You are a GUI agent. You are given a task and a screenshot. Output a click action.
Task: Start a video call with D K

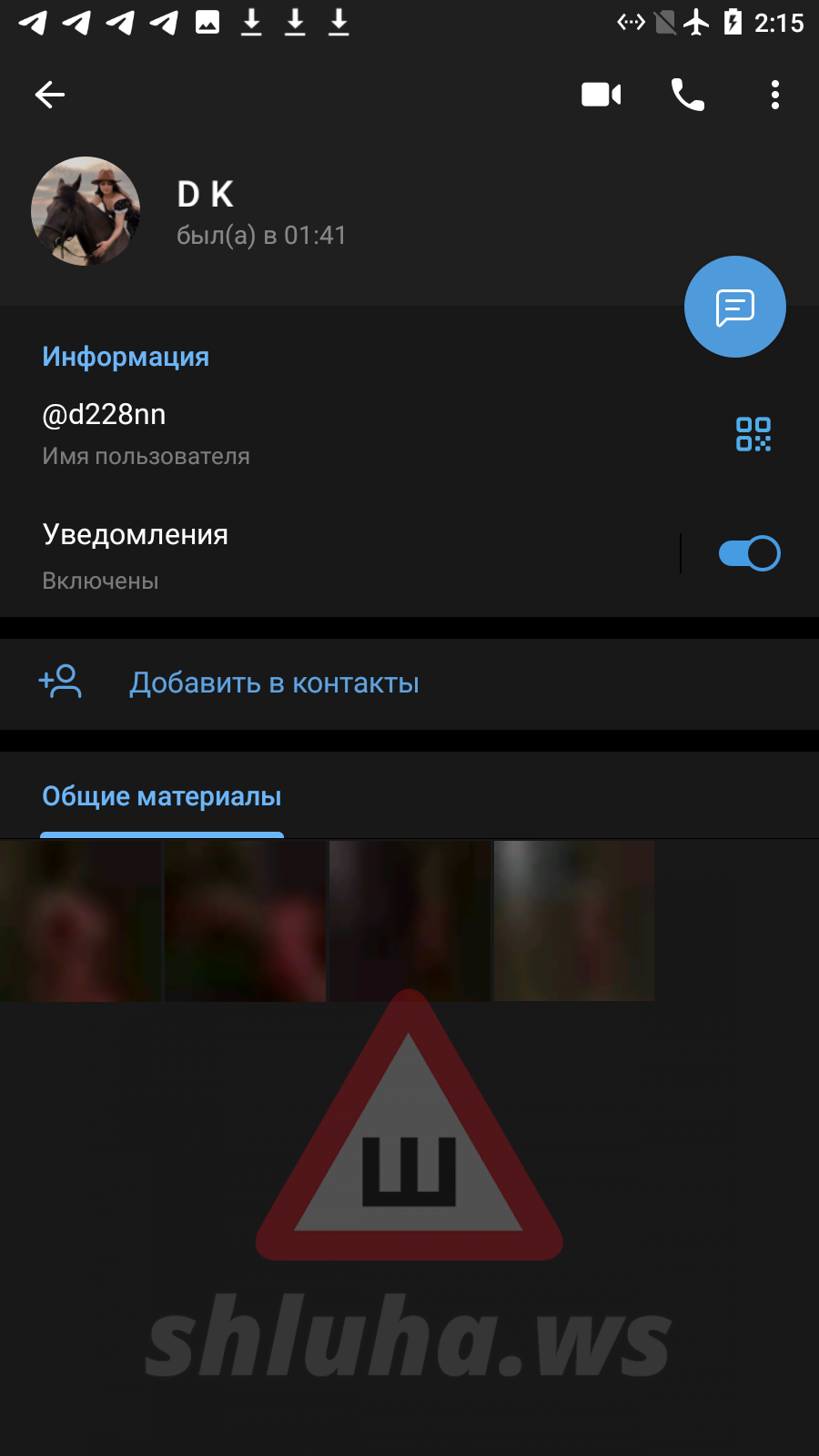coord(601,95)
